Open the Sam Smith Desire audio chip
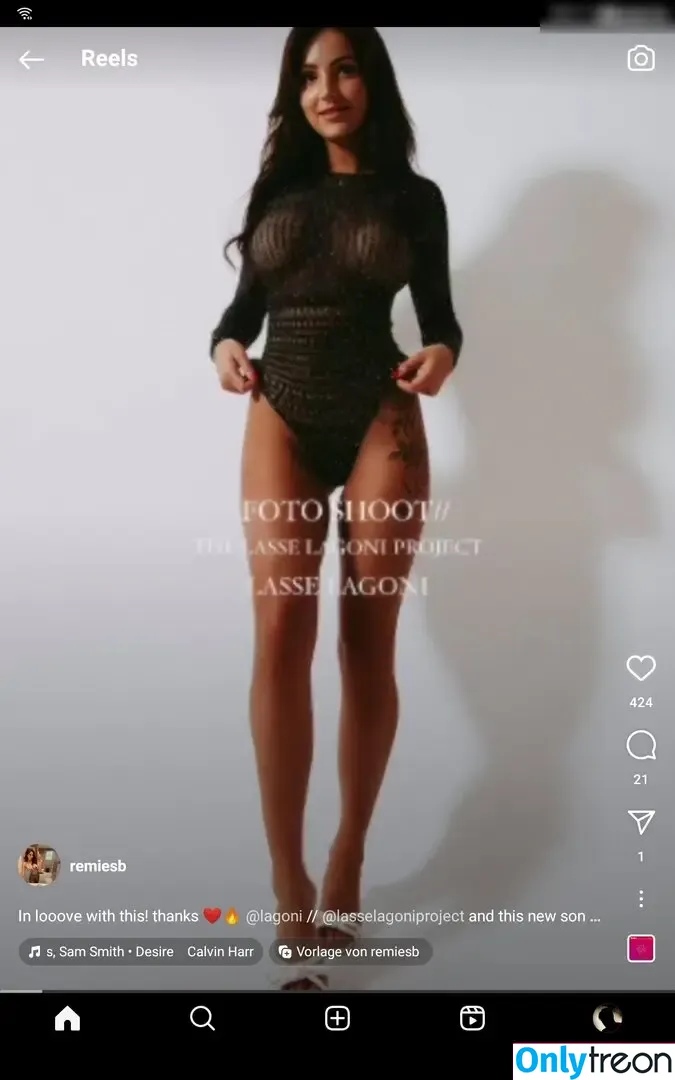 tap(140, 952)
